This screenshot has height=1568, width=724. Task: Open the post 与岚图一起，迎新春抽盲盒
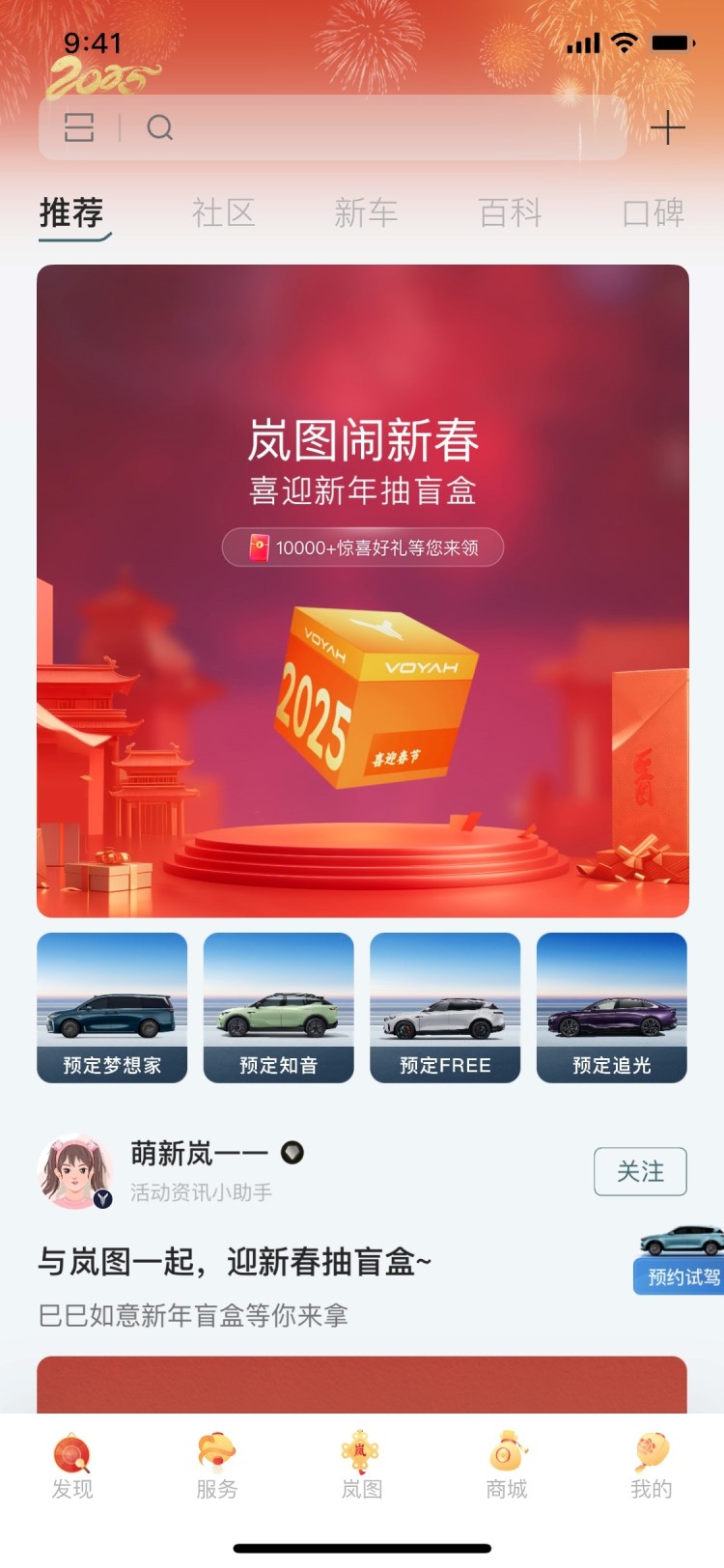[x=235, y=1261]
